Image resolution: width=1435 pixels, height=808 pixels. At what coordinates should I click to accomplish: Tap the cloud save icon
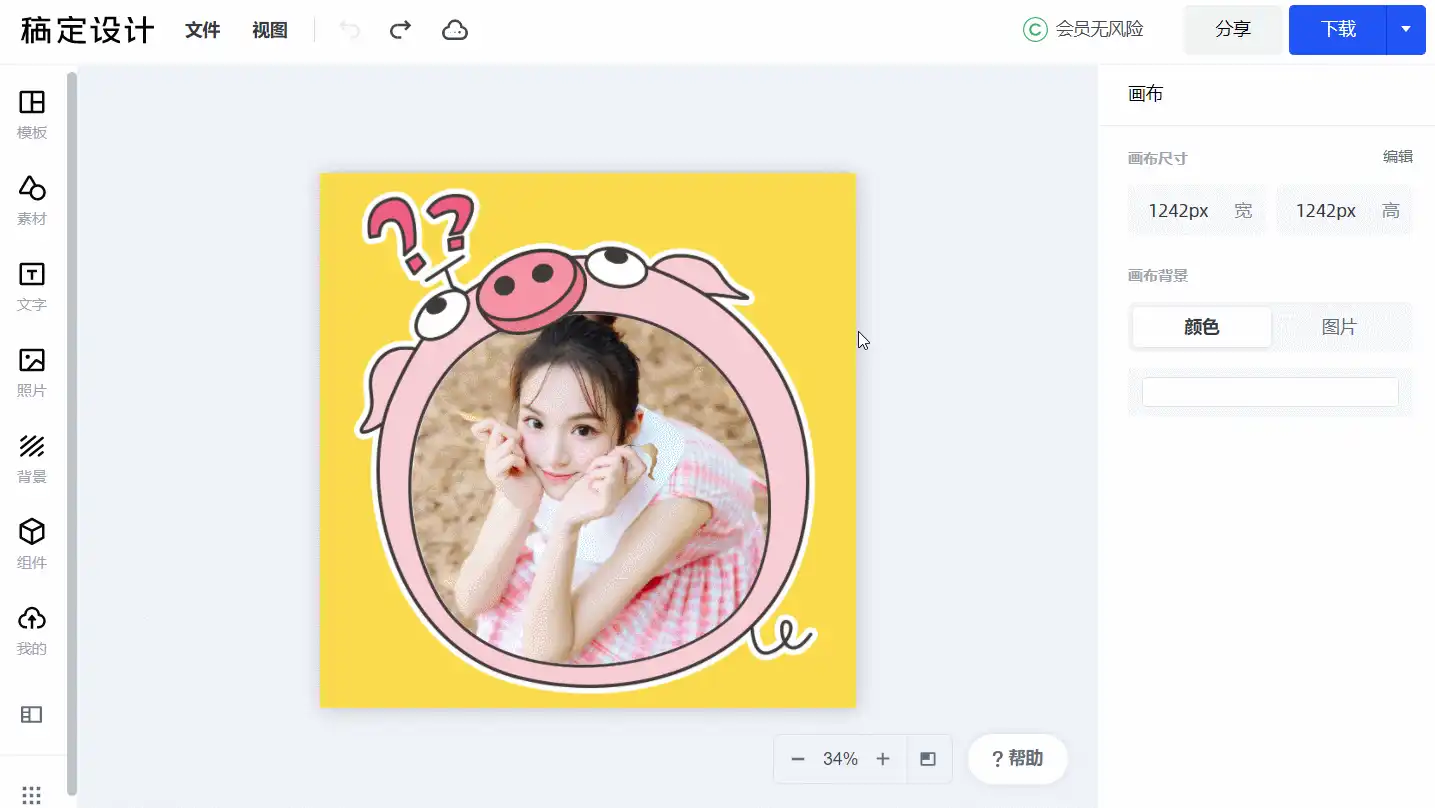[x=455, y=30]
